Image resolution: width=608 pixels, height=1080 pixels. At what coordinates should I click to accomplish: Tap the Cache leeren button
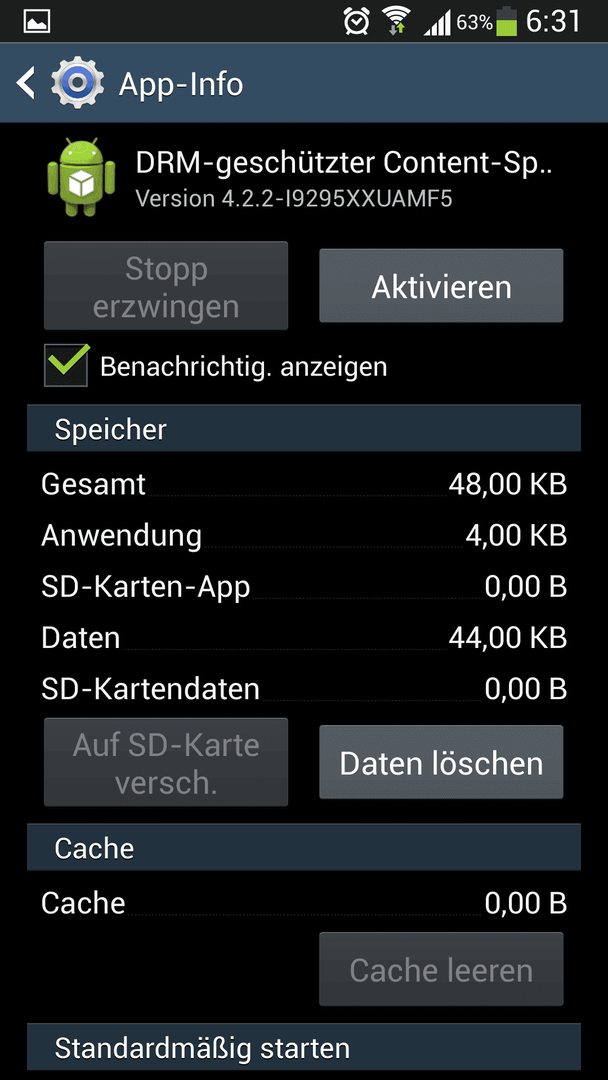(x=441, y=970)
